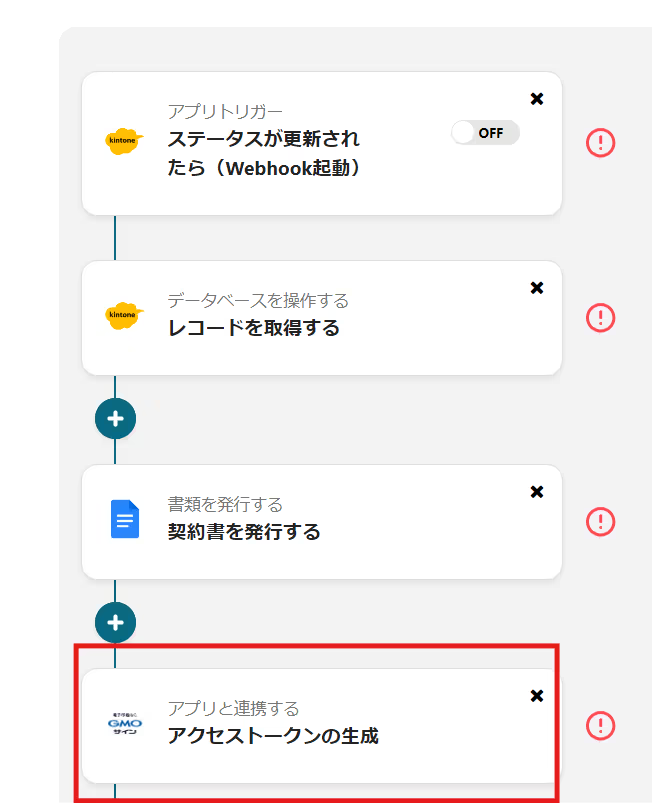This screenshot has width=652, height=803.
Task: Remove the 契約書を発行する step
Action: click(x=536, y=492)
